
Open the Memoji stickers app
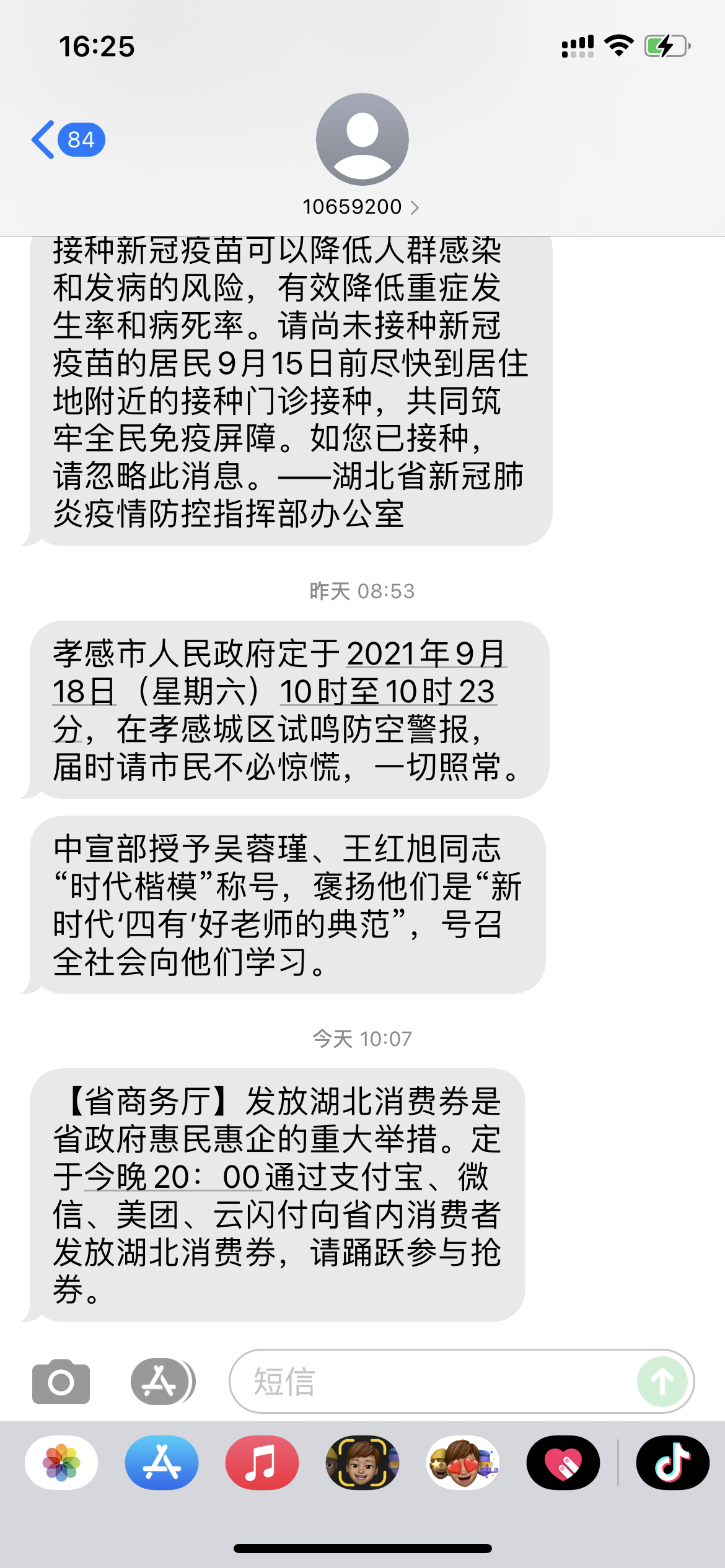463,1463
